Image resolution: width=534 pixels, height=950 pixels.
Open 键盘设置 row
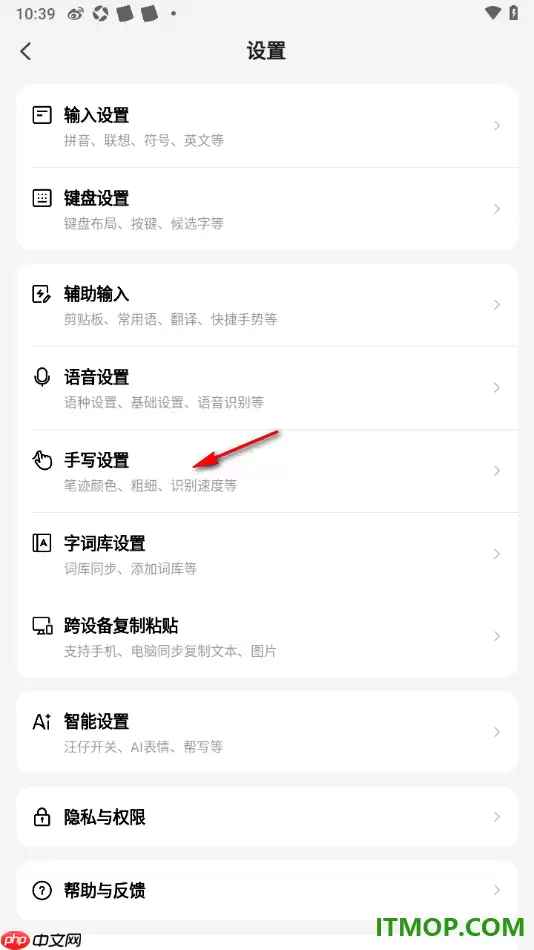tap(267, 209)
